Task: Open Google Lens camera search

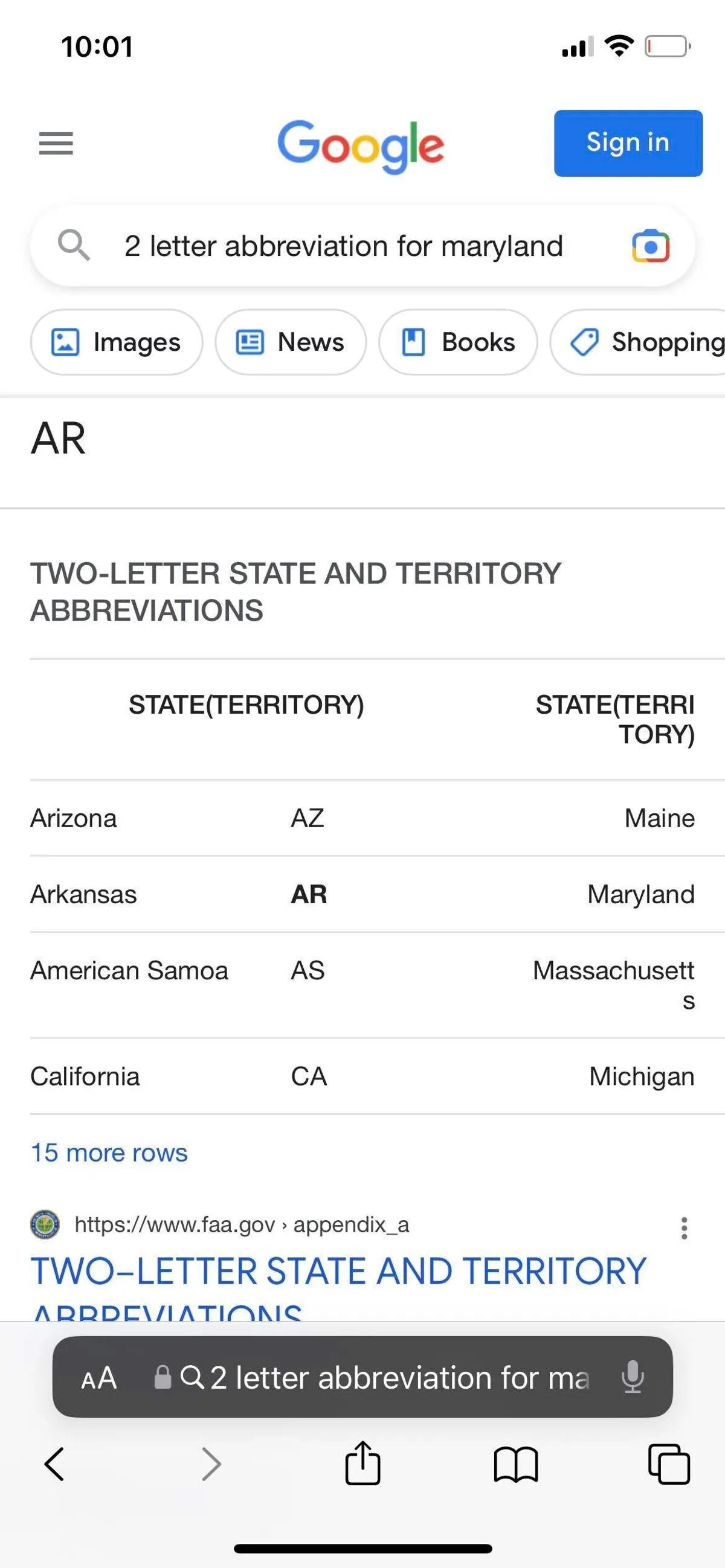Action: click(650, 246)
